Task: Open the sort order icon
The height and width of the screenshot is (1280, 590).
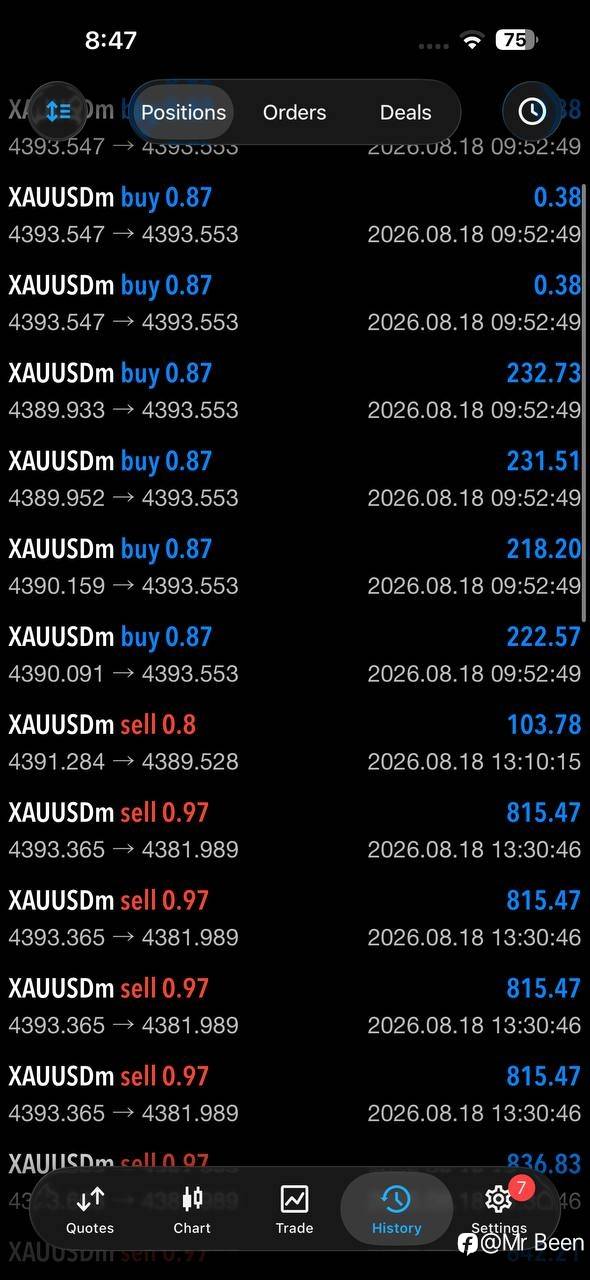Action: click(58, 112)
